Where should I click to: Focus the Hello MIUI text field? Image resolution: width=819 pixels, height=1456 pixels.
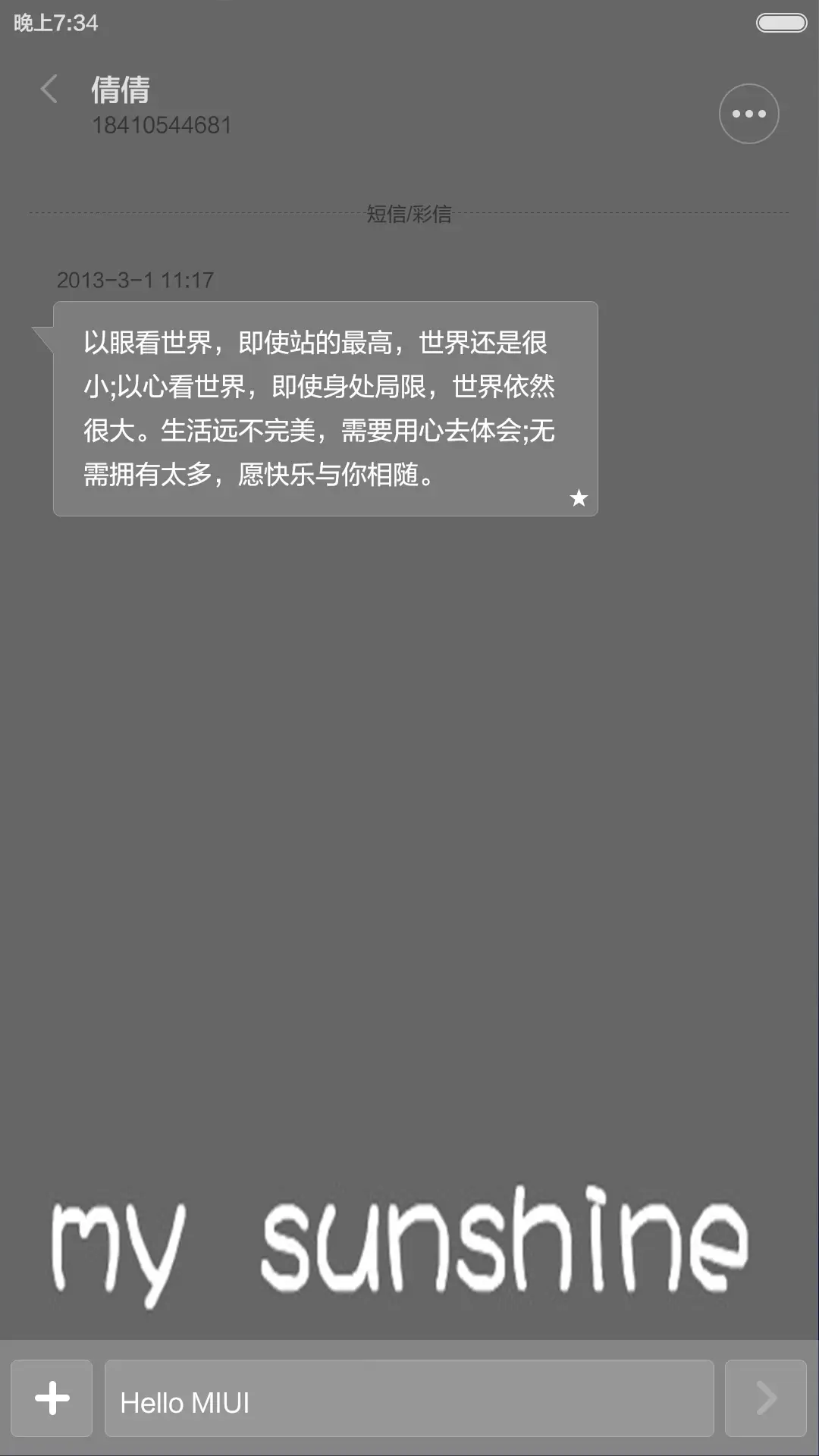point(409,1398)
